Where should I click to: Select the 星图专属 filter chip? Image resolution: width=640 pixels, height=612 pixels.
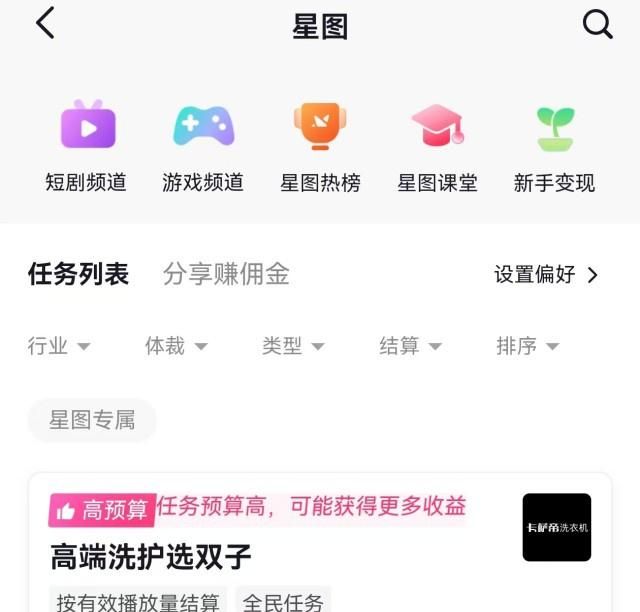click(92, 420)
